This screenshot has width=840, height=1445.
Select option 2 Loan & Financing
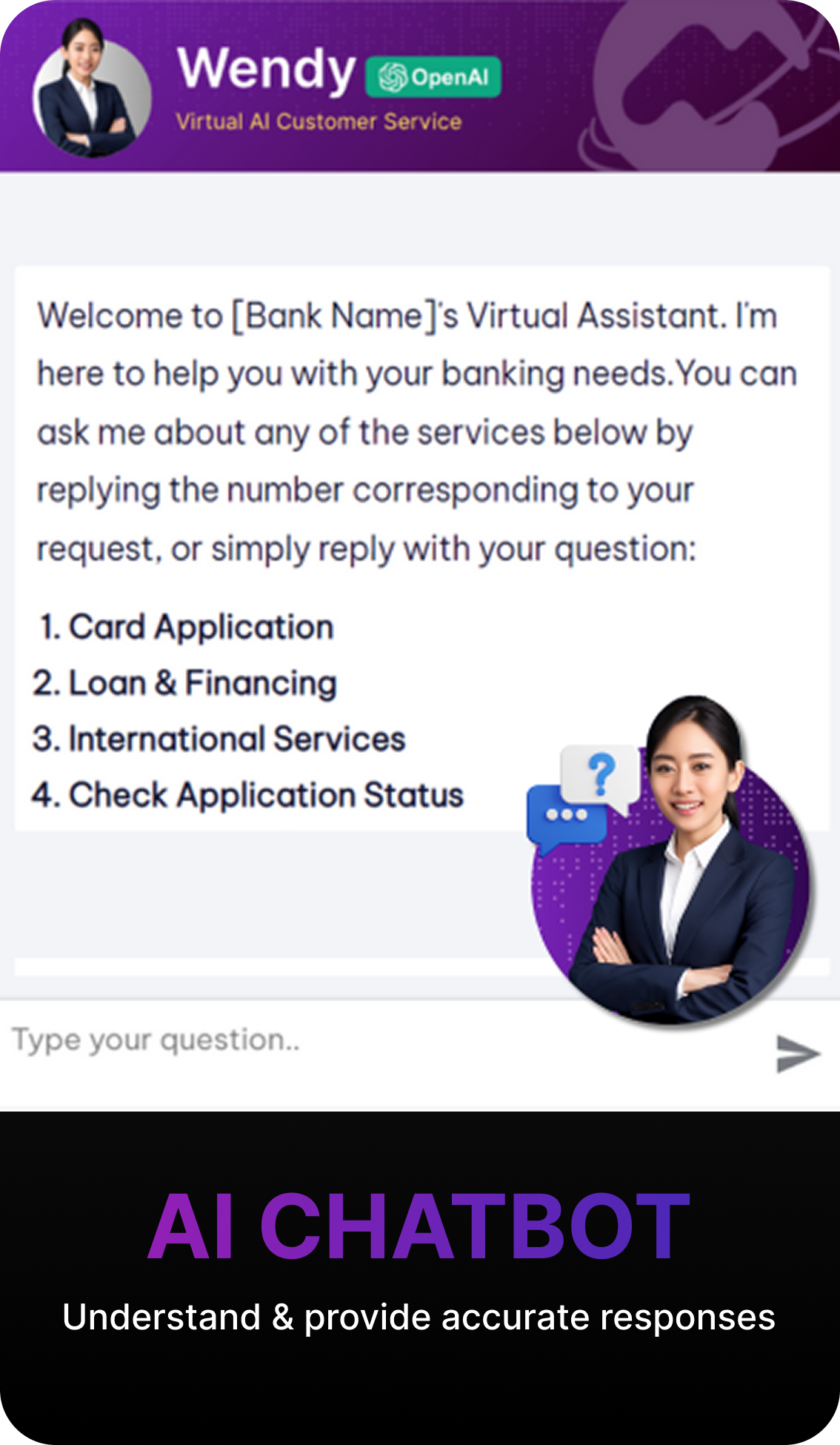185,682
